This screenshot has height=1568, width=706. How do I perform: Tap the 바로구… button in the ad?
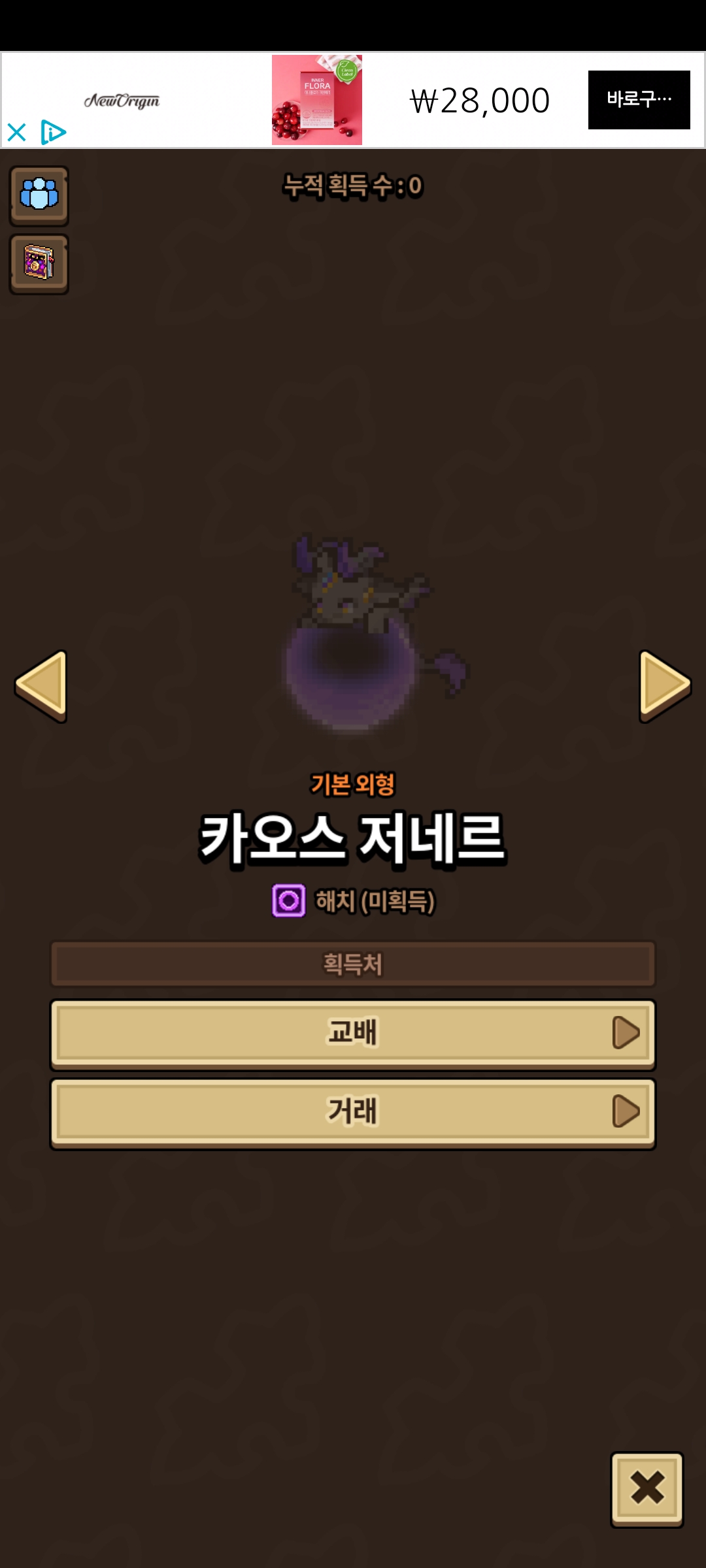(x=639, y=100)
